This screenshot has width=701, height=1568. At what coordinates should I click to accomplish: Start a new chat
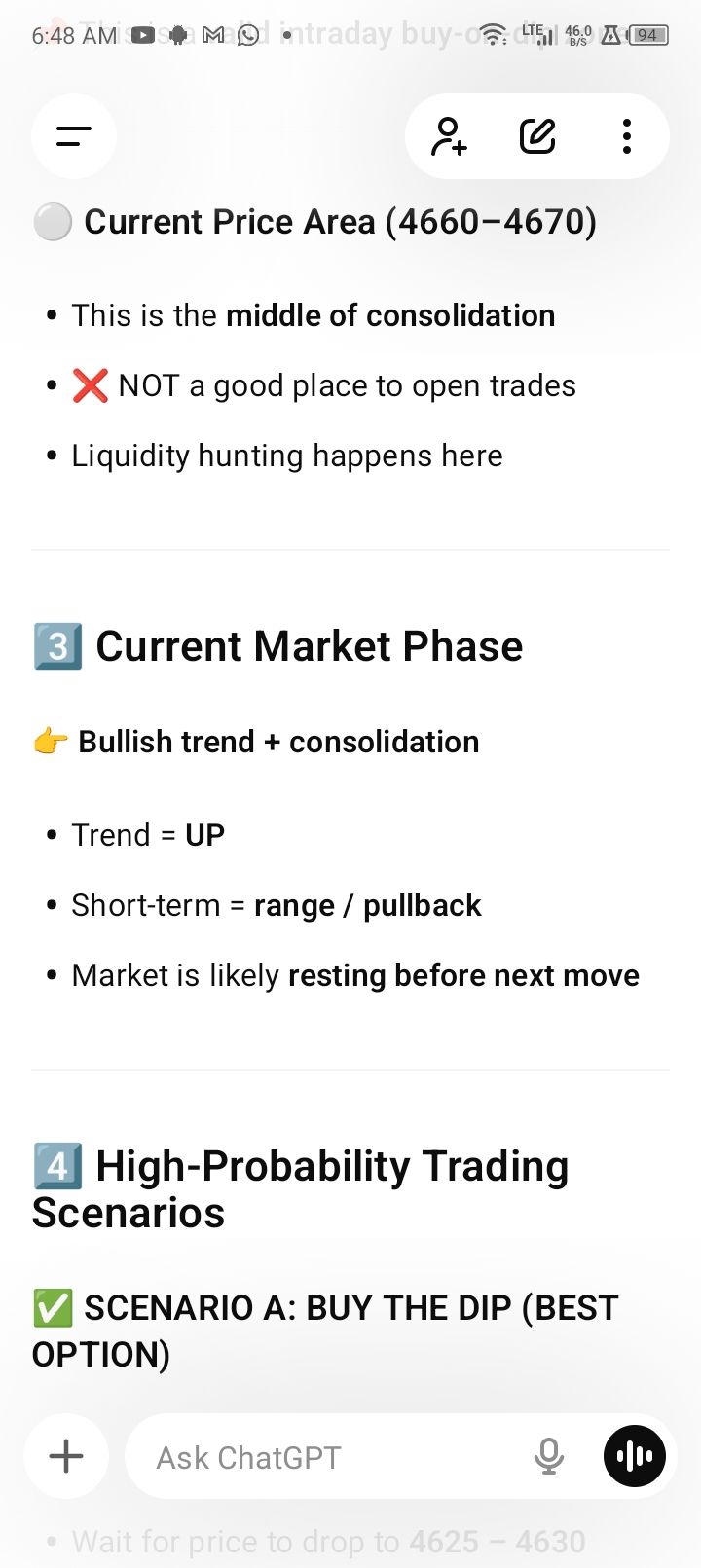537,136
